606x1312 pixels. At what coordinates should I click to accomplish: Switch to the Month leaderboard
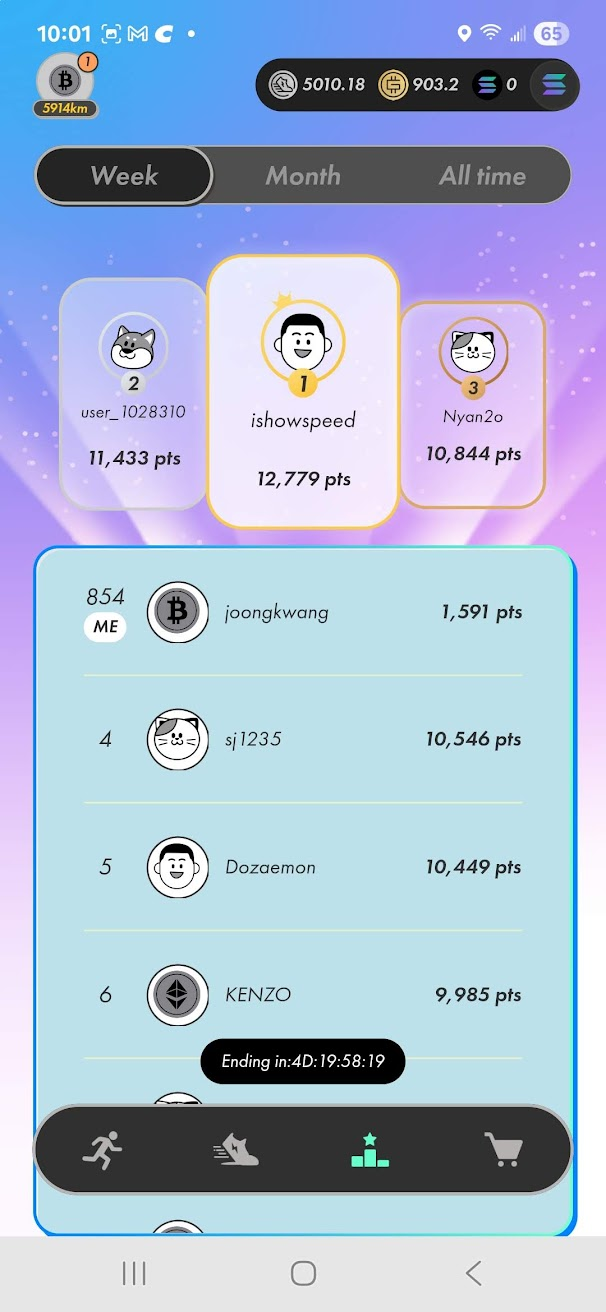point(303,176)
